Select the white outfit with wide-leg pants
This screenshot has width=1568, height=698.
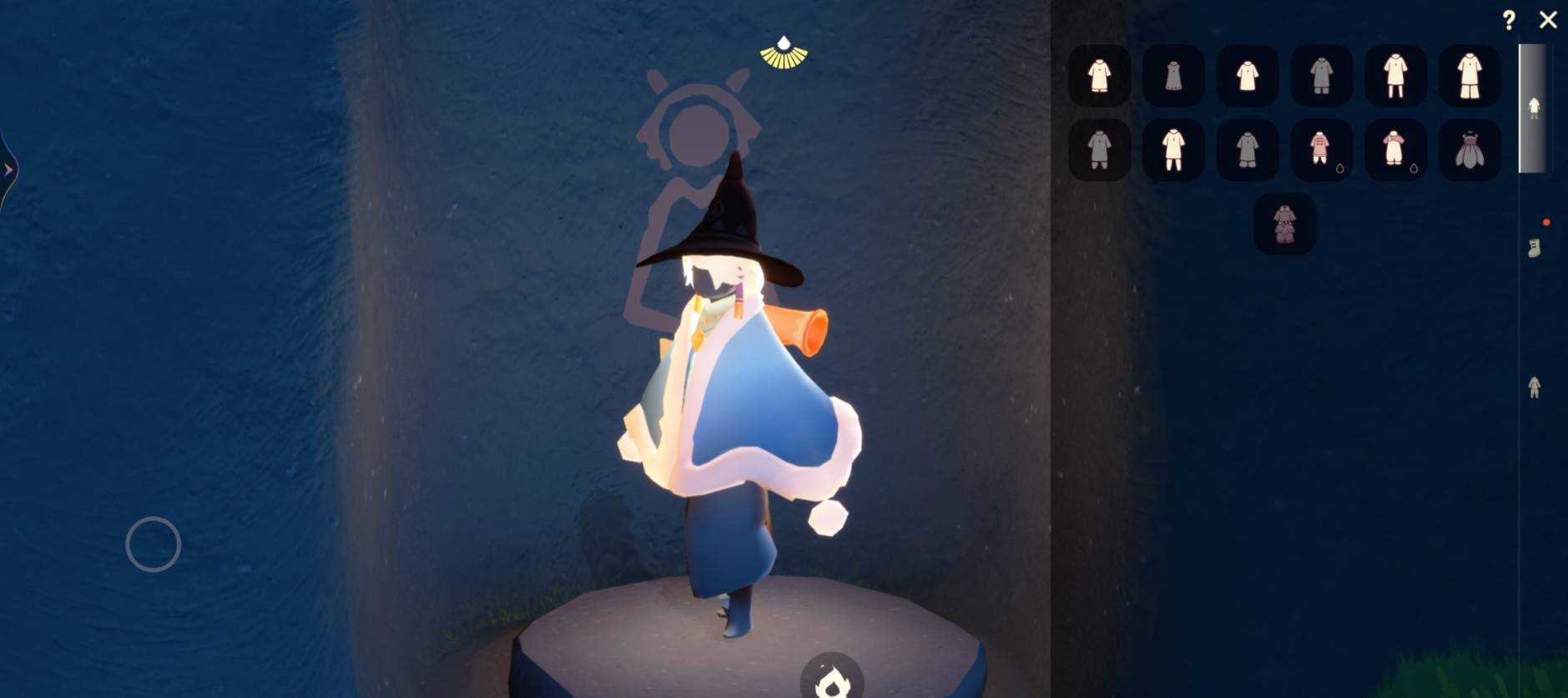pyautogui.click(x=1470, y=76)
